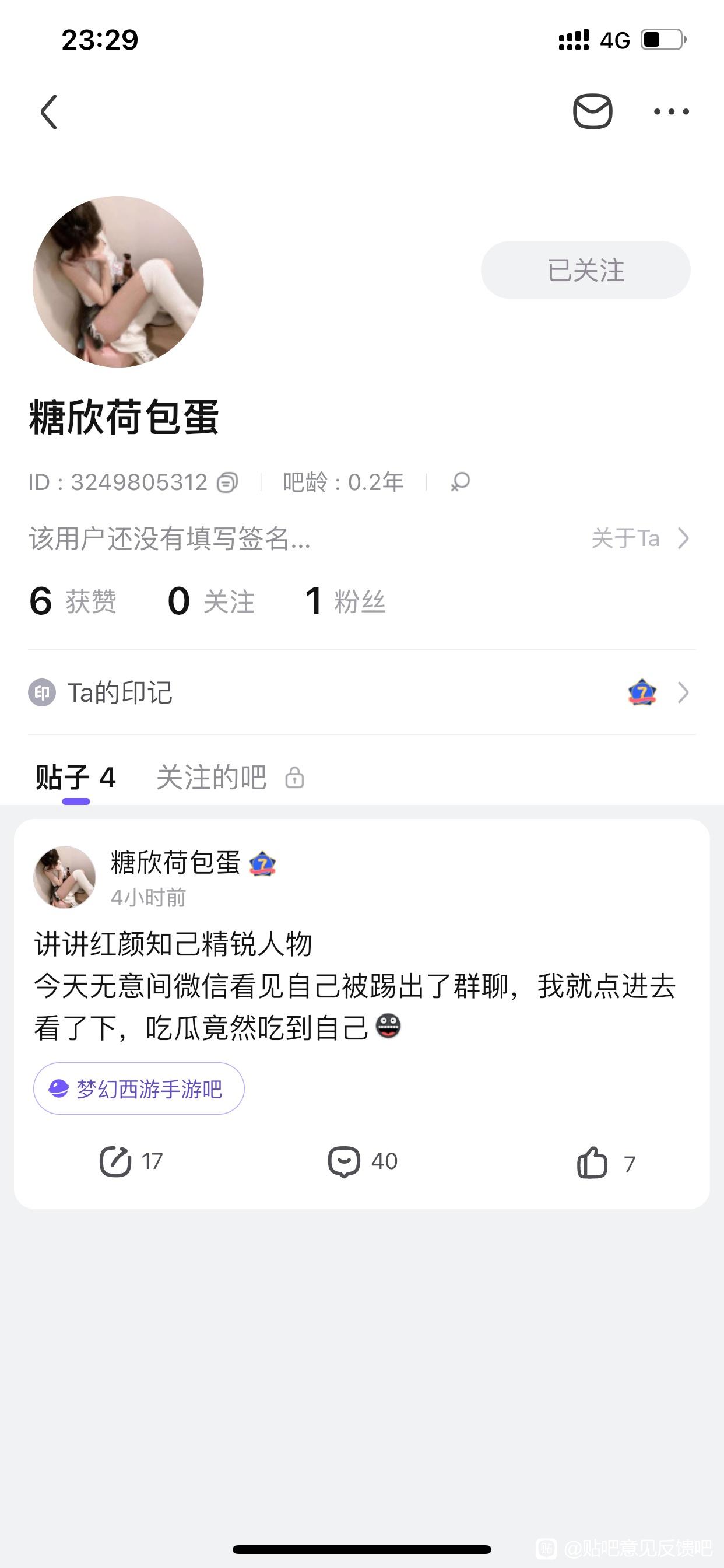View the large profile avatar
This screenshot has height=1568, width=724.
point(118,282)
